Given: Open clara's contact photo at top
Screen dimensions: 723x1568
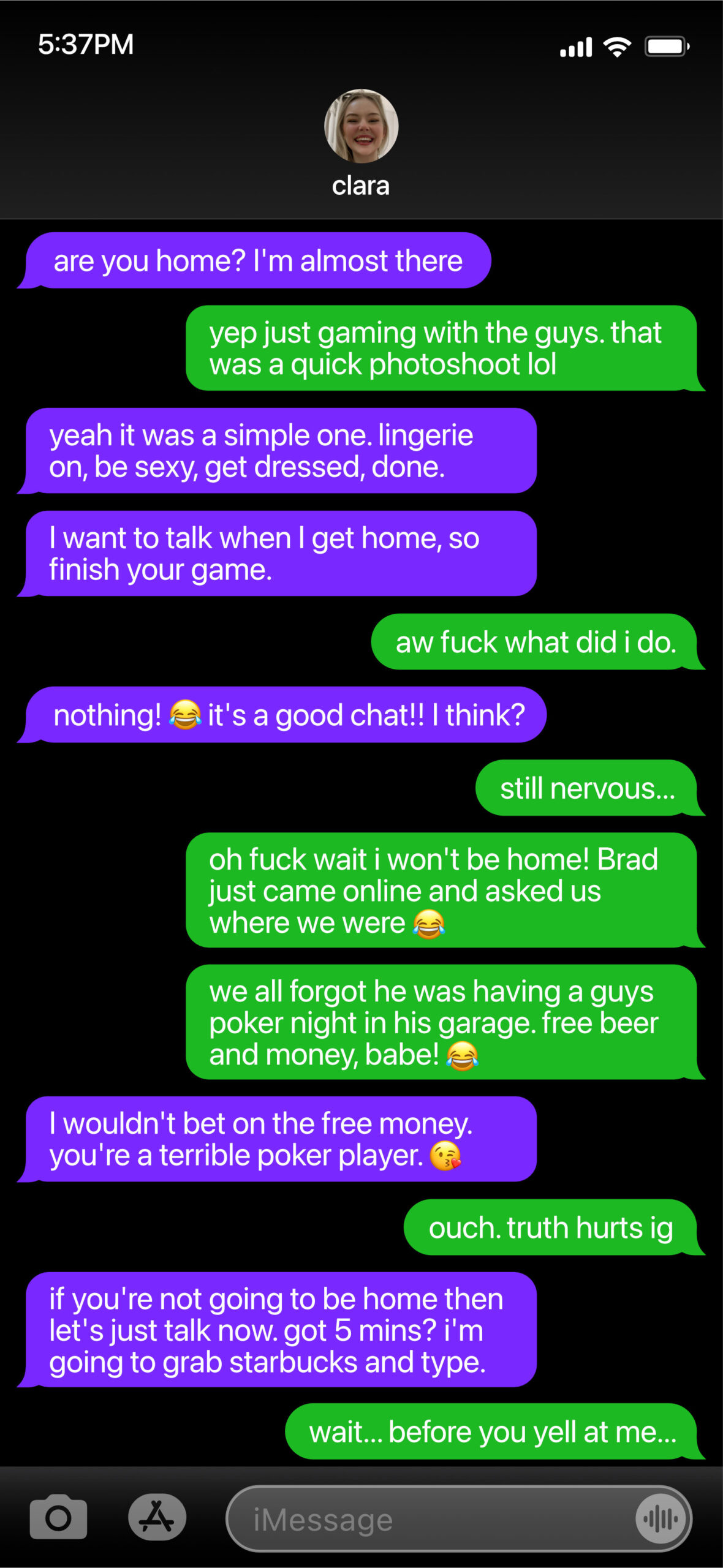Looking at the screenshot, I should tap(361, 126).
